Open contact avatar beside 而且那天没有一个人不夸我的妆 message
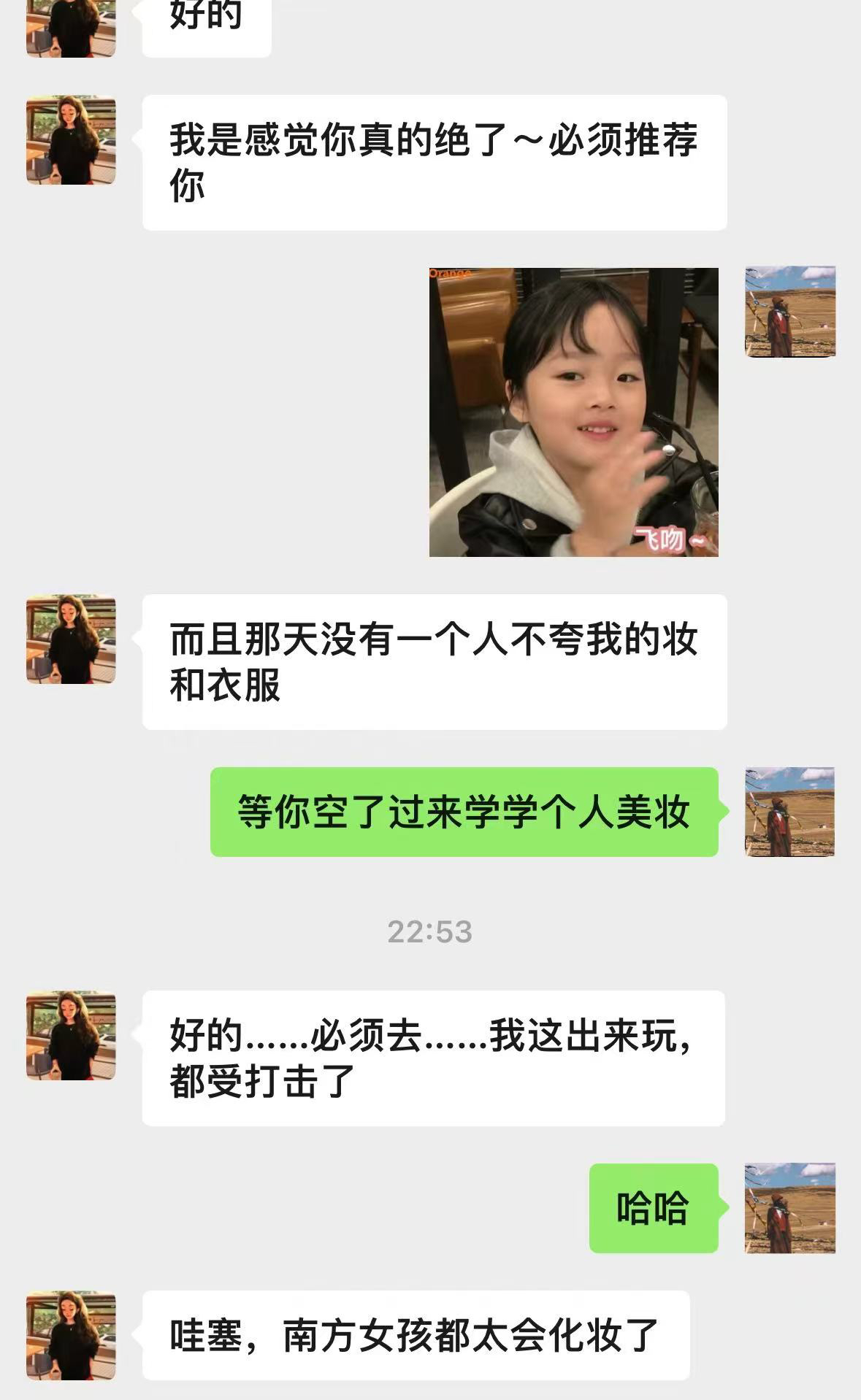This screenshot has height=1400, width=861. pyautogui.click(x=71, y=639)
